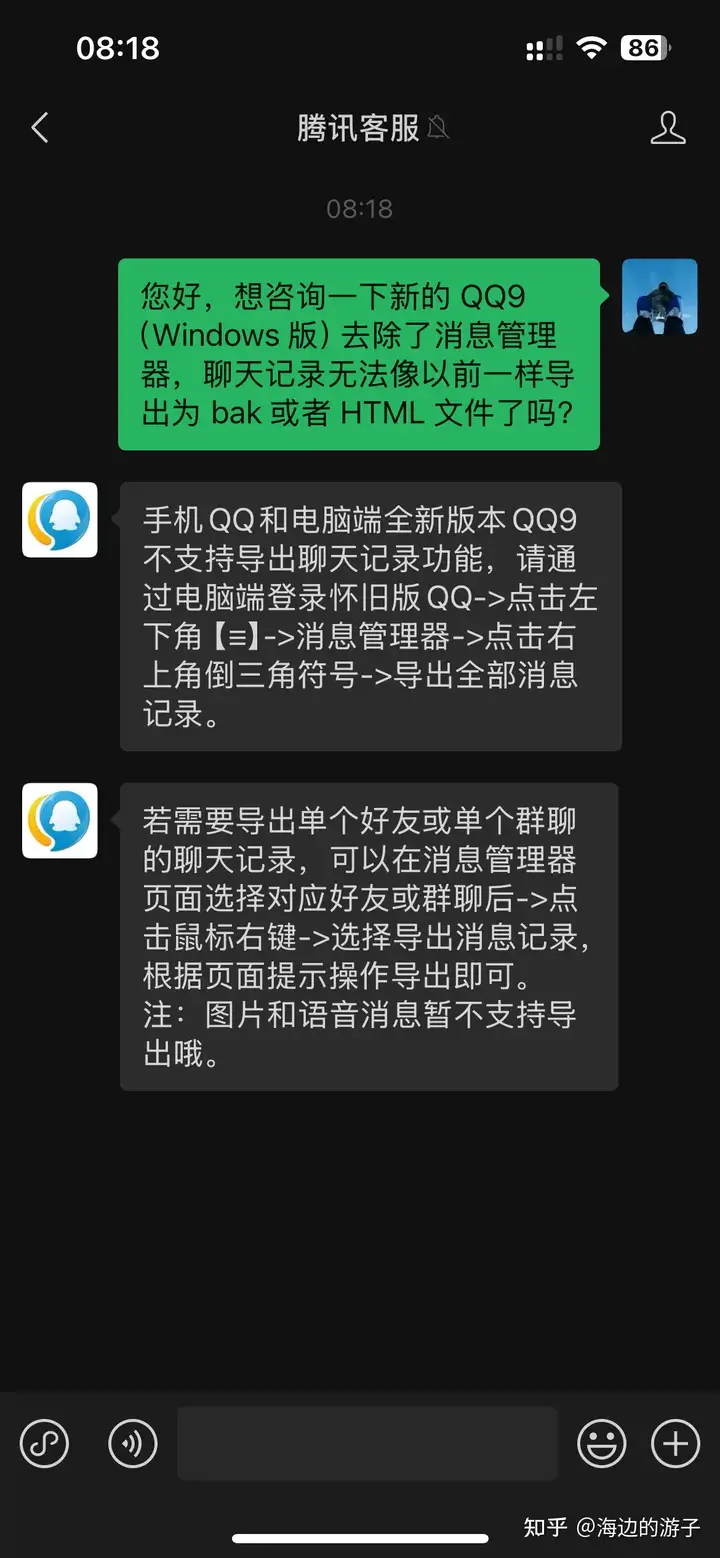Switch to voice message input mode
Image resolution: width=720 pixels, height=1558 pixels.
pyautogui.click(x=133, y=1442)
